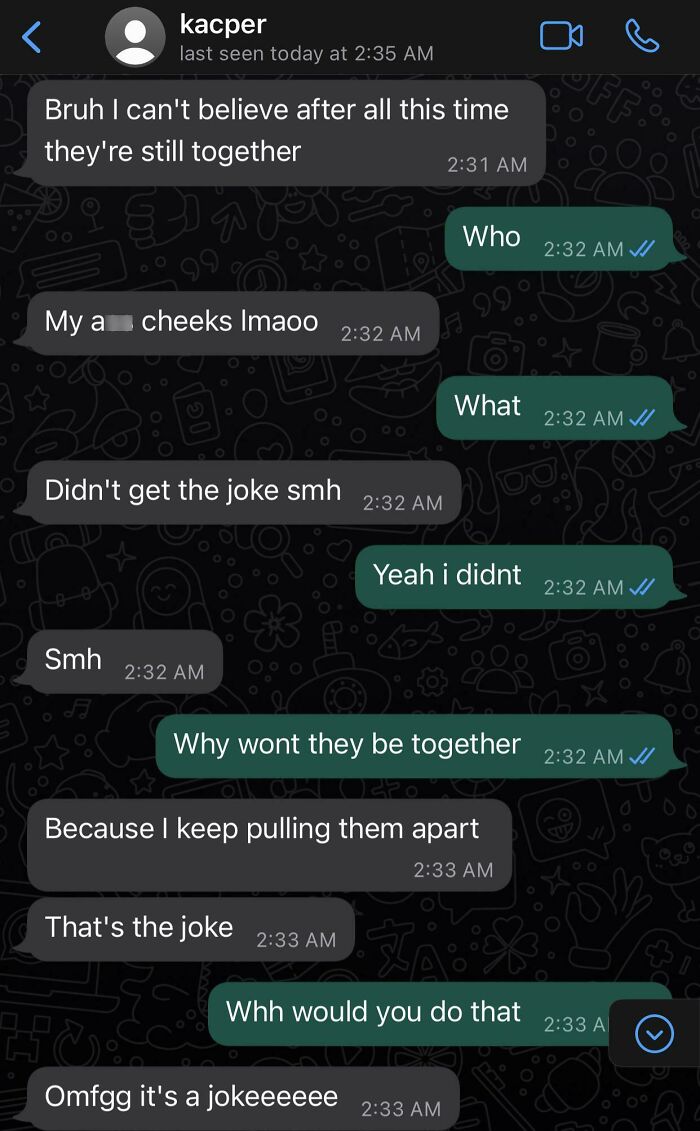Start a video call with kacper
This screenshot has height=1131, width=700.
[561, 36]
